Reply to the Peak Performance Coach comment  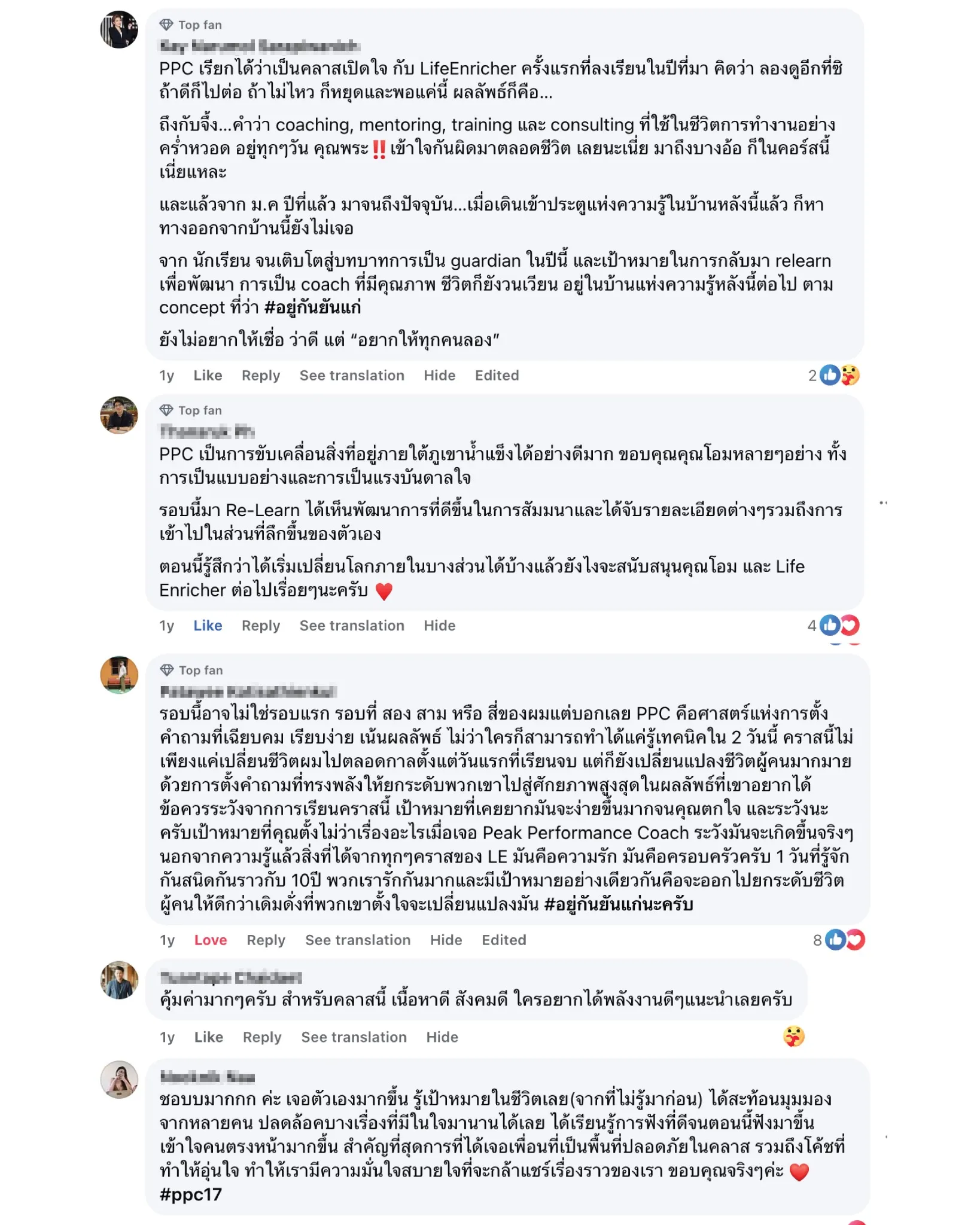[x=266, y=940]
